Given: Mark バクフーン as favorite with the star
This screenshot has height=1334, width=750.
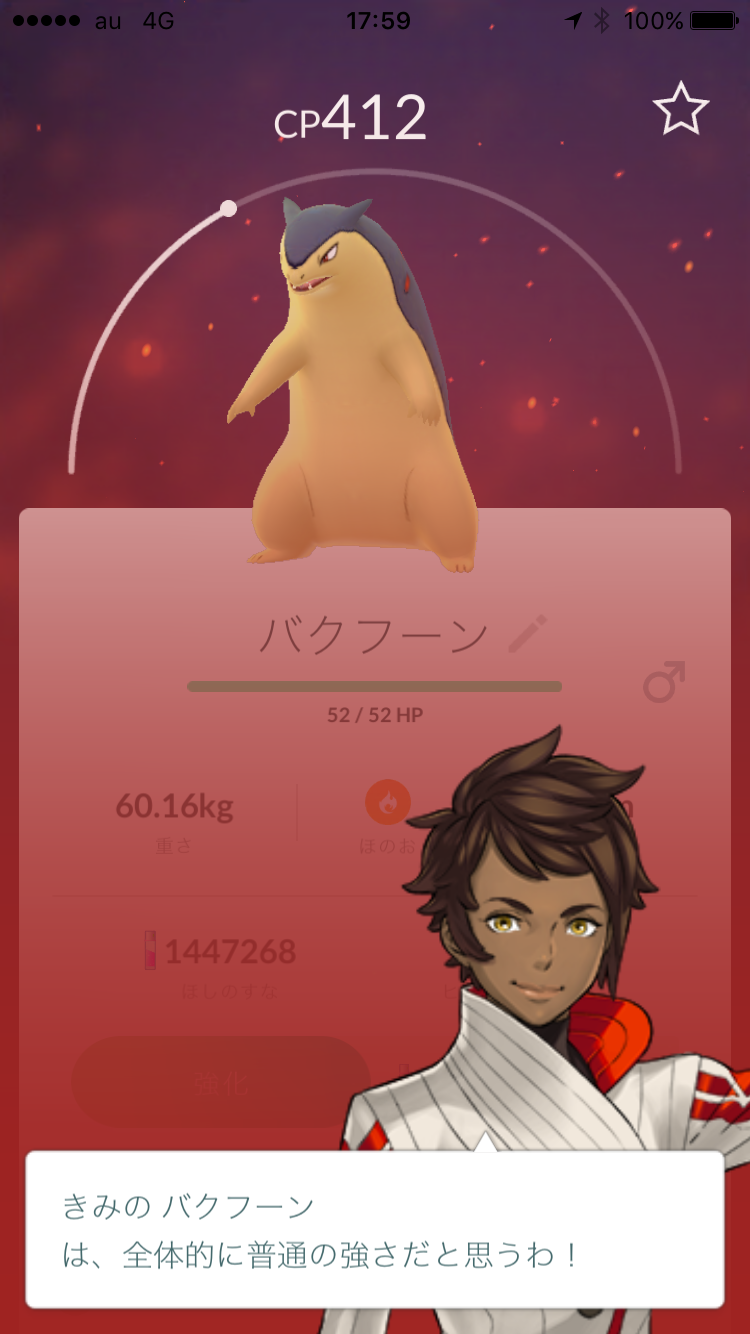Looking at the screenshot, I should (x=681, y=109).
